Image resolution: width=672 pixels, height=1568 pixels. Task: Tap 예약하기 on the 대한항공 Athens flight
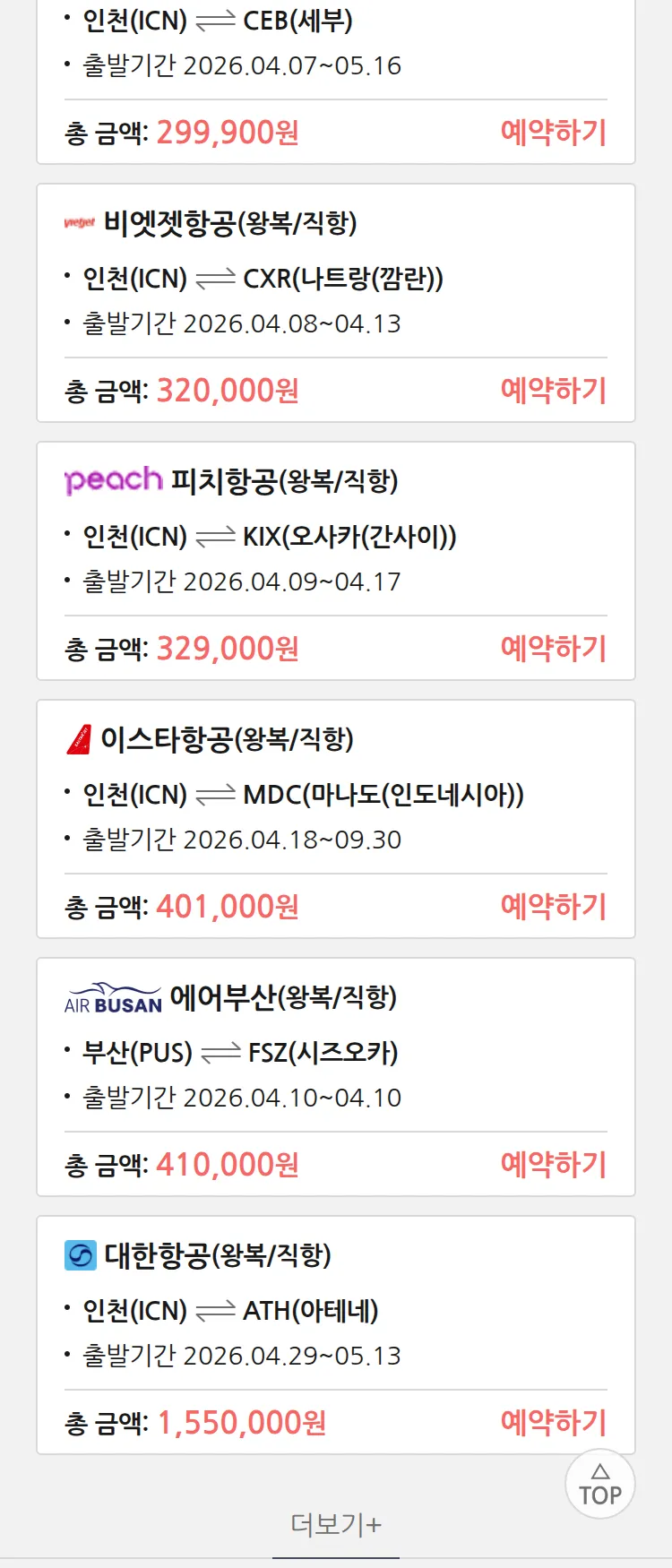tap(553, 1423)
